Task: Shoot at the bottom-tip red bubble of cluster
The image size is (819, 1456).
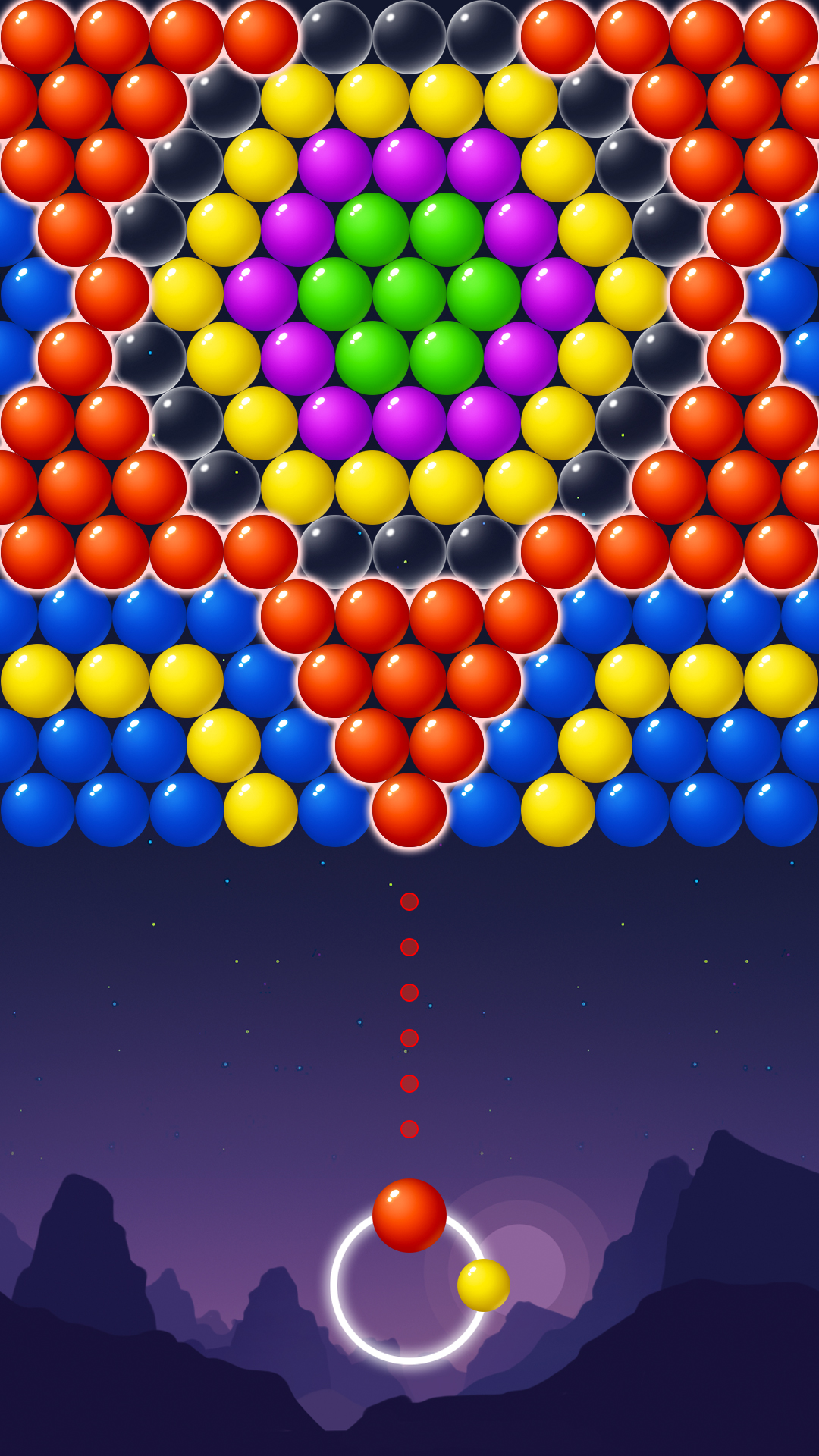Action: tap(409, 809)
